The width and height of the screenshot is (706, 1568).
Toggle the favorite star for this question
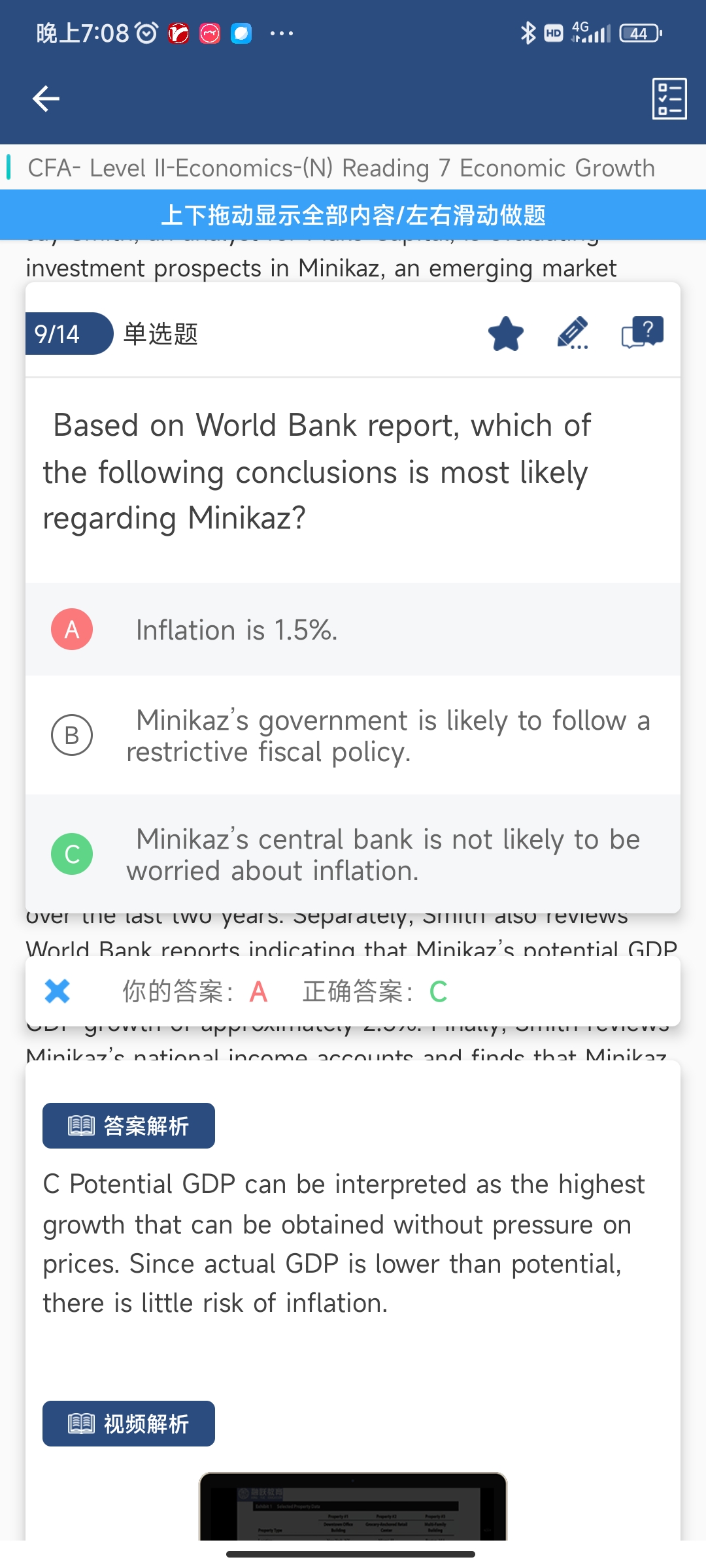(506, 334)
